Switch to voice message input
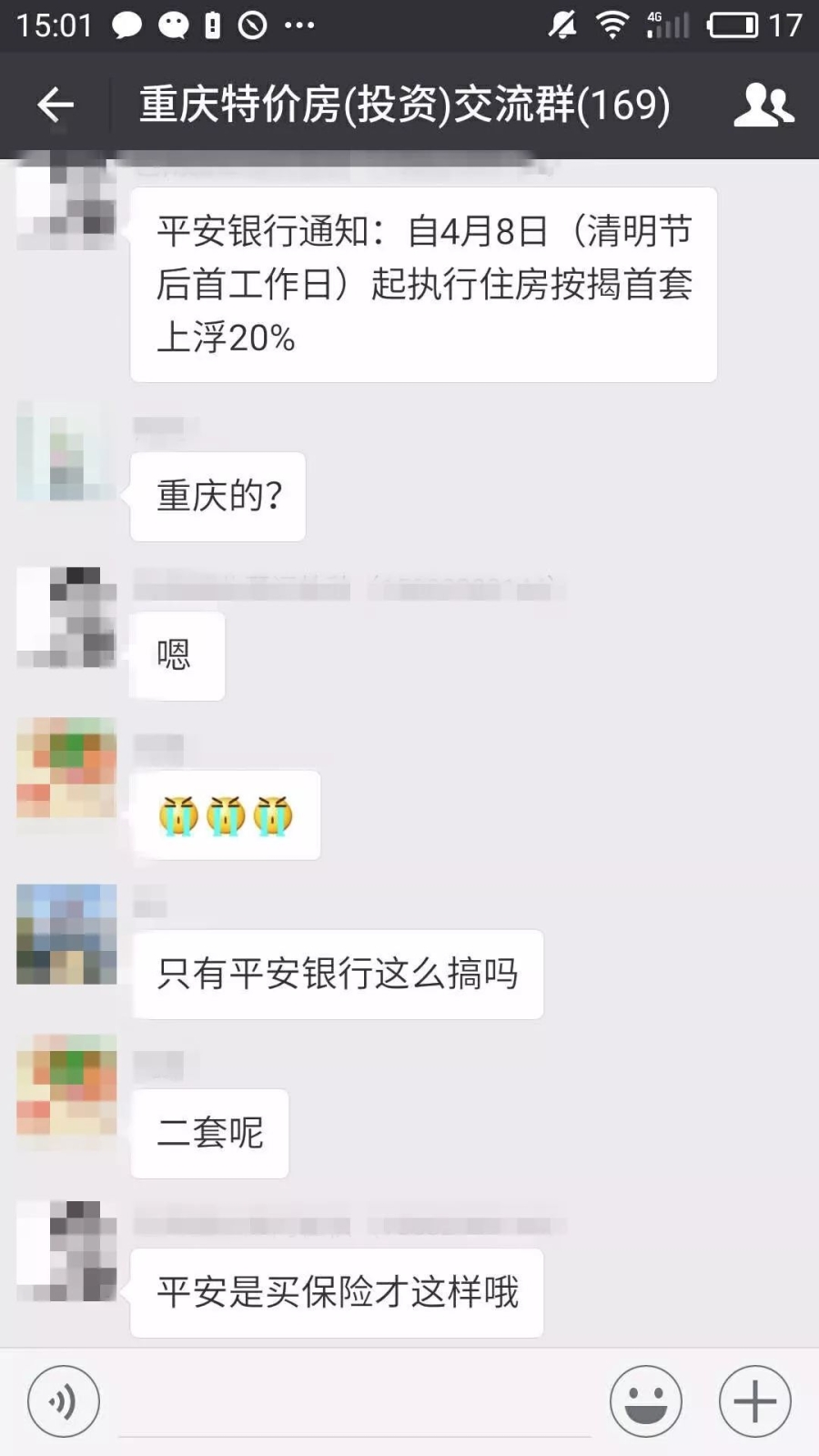819x1456 pixels. (x=63, y=1401)
